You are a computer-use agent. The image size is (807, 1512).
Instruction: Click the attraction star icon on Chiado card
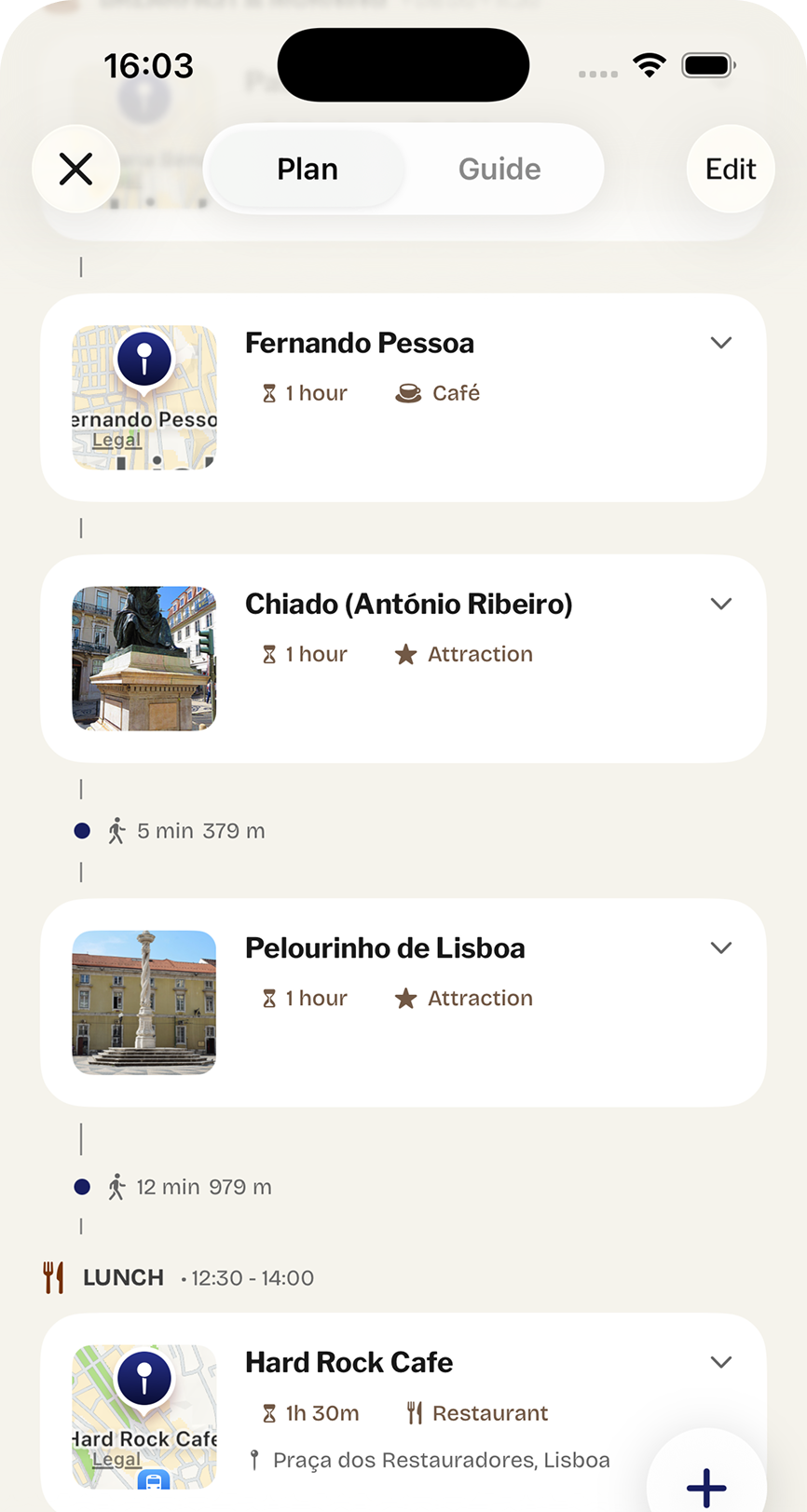405,654
